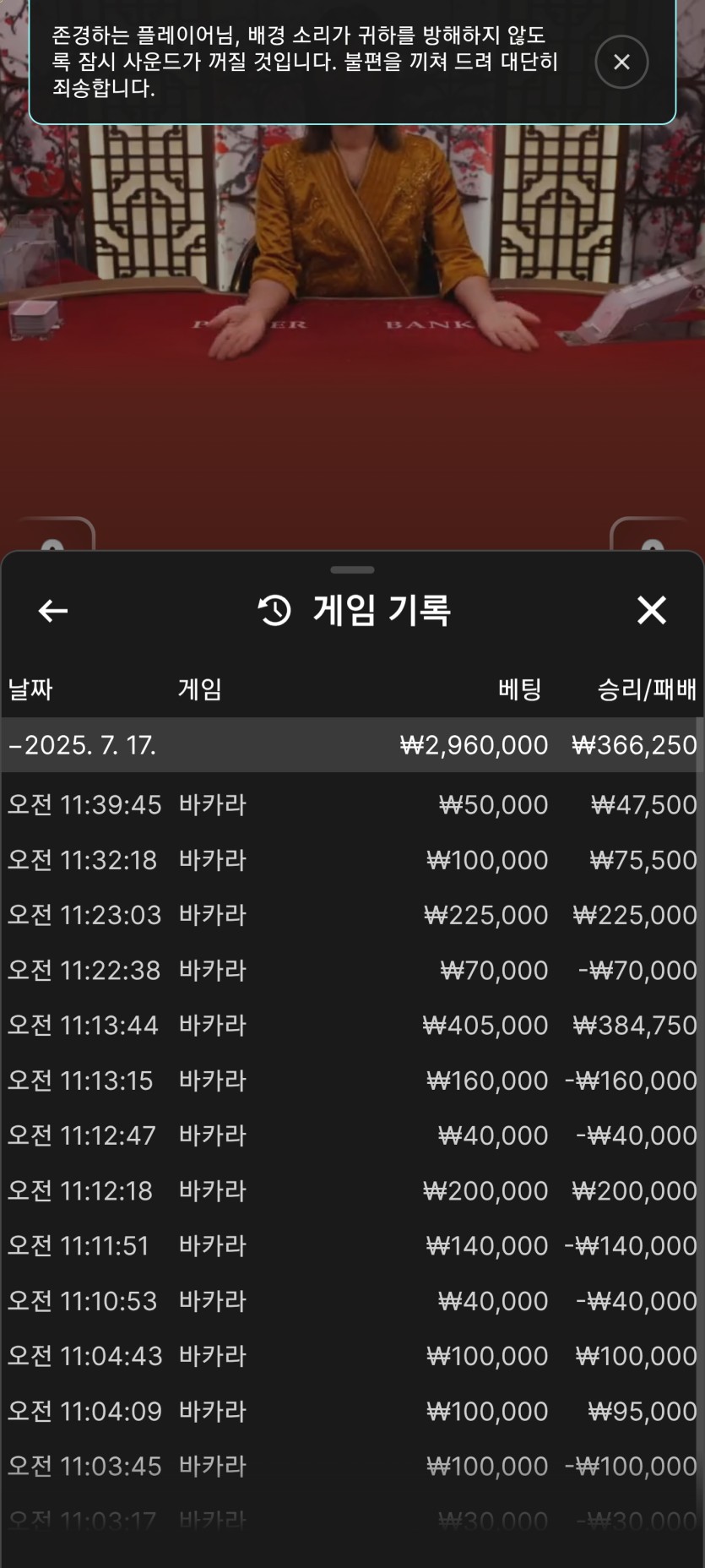Select the 11:03:45 baccarat entry

pos(352,1466)
